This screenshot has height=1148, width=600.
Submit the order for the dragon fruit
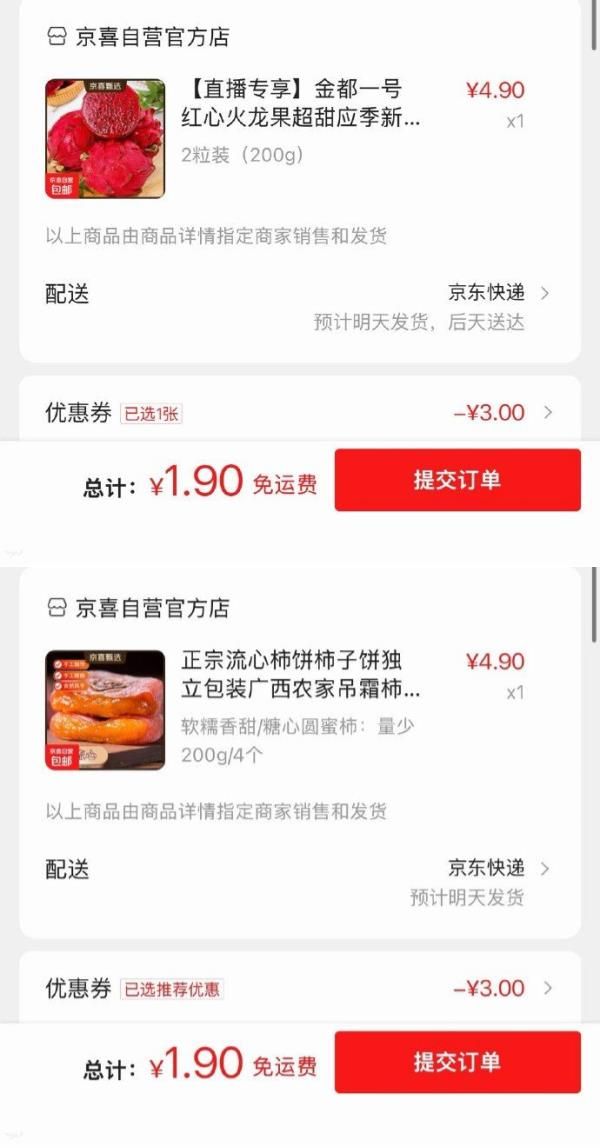click(x=457, y=480)
